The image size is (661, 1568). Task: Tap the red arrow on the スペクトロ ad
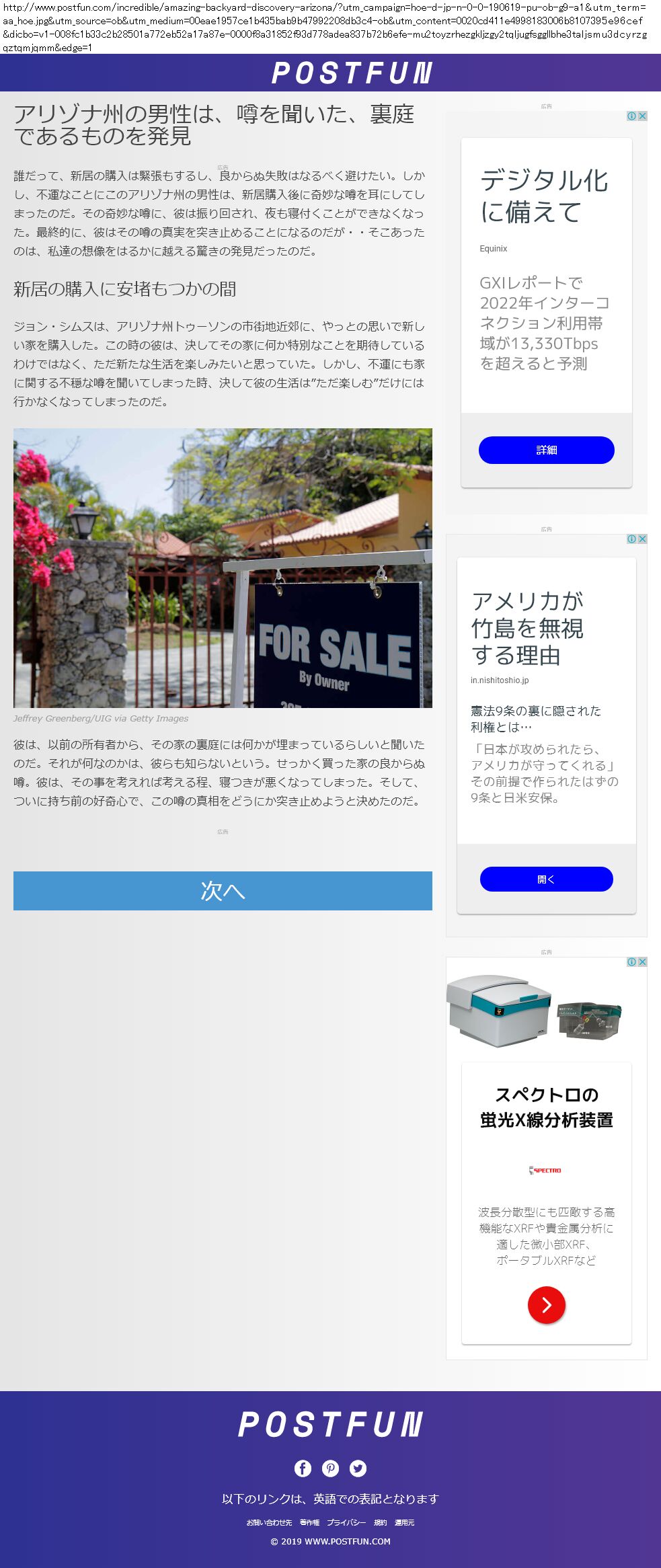click(546, 1305)
